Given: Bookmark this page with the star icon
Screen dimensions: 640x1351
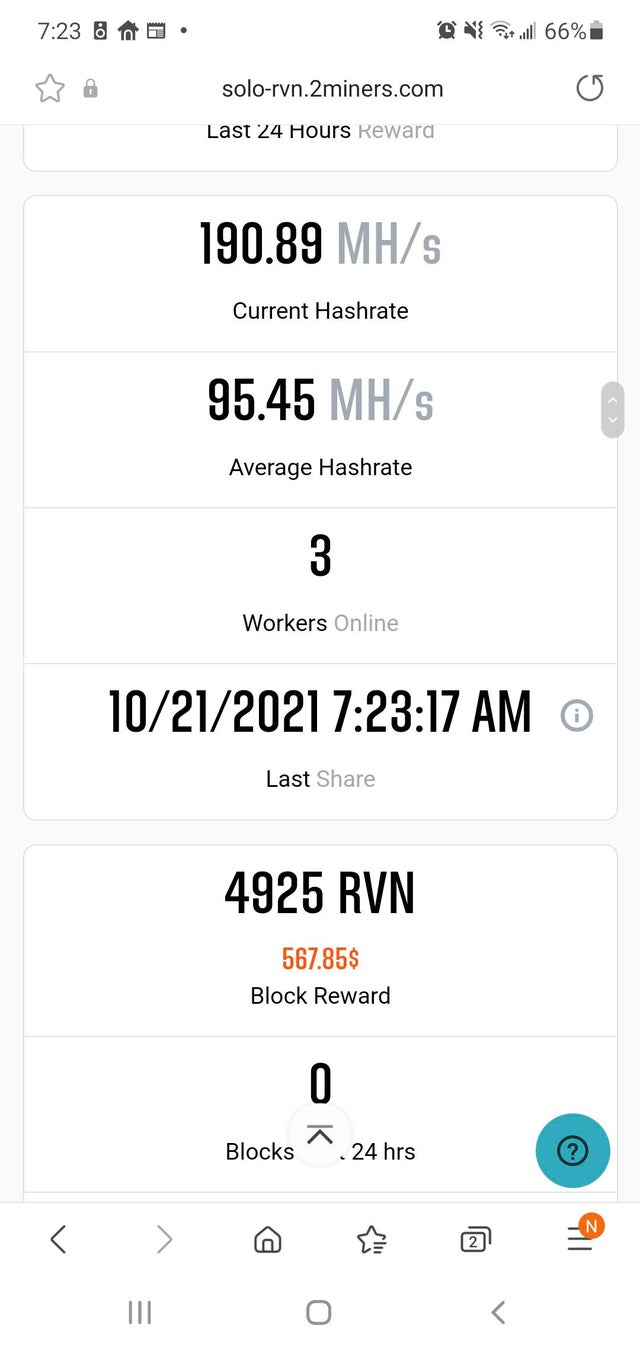Looking at the screenshot, I should tap(50, 89).
